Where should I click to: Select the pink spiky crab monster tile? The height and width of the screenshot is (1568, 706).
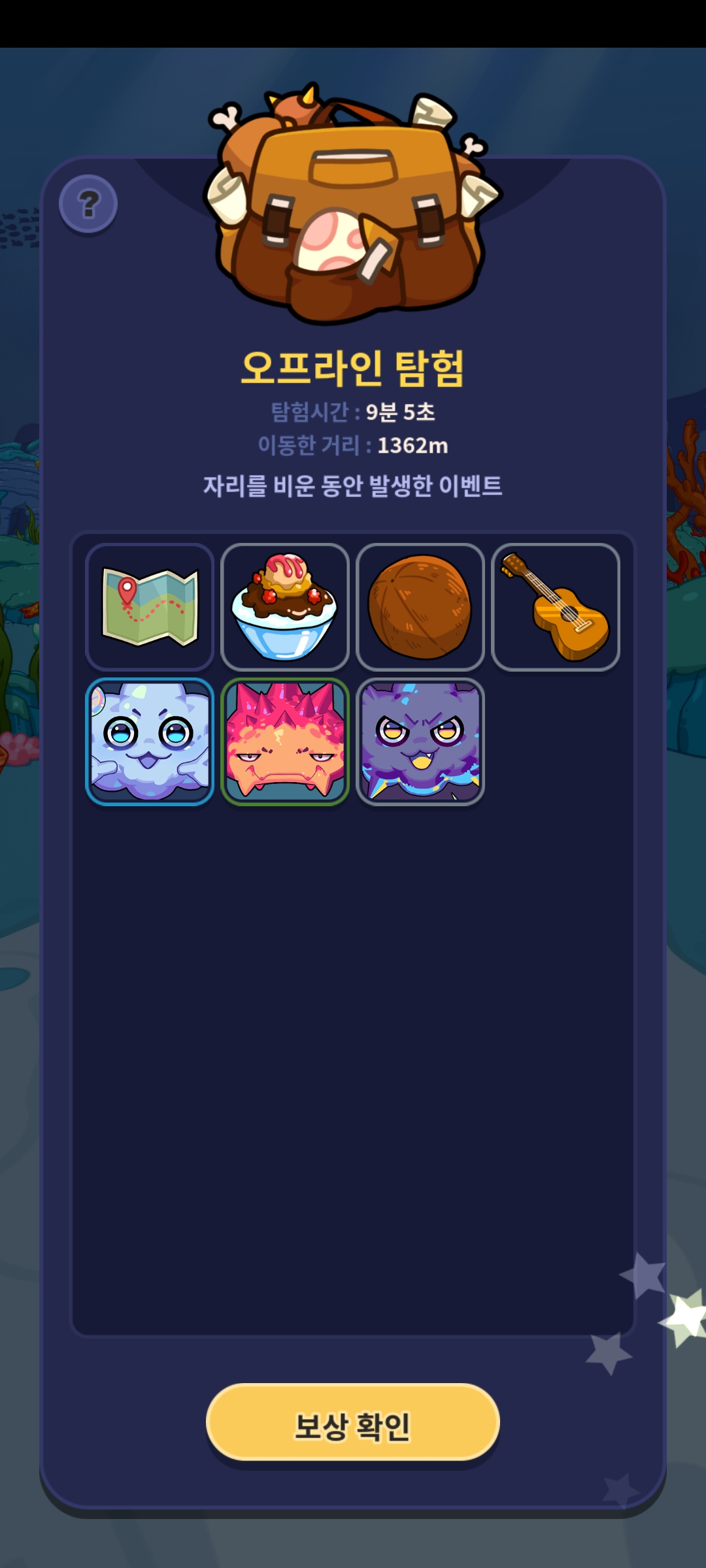pyautogui.click(x=285, y=742)
